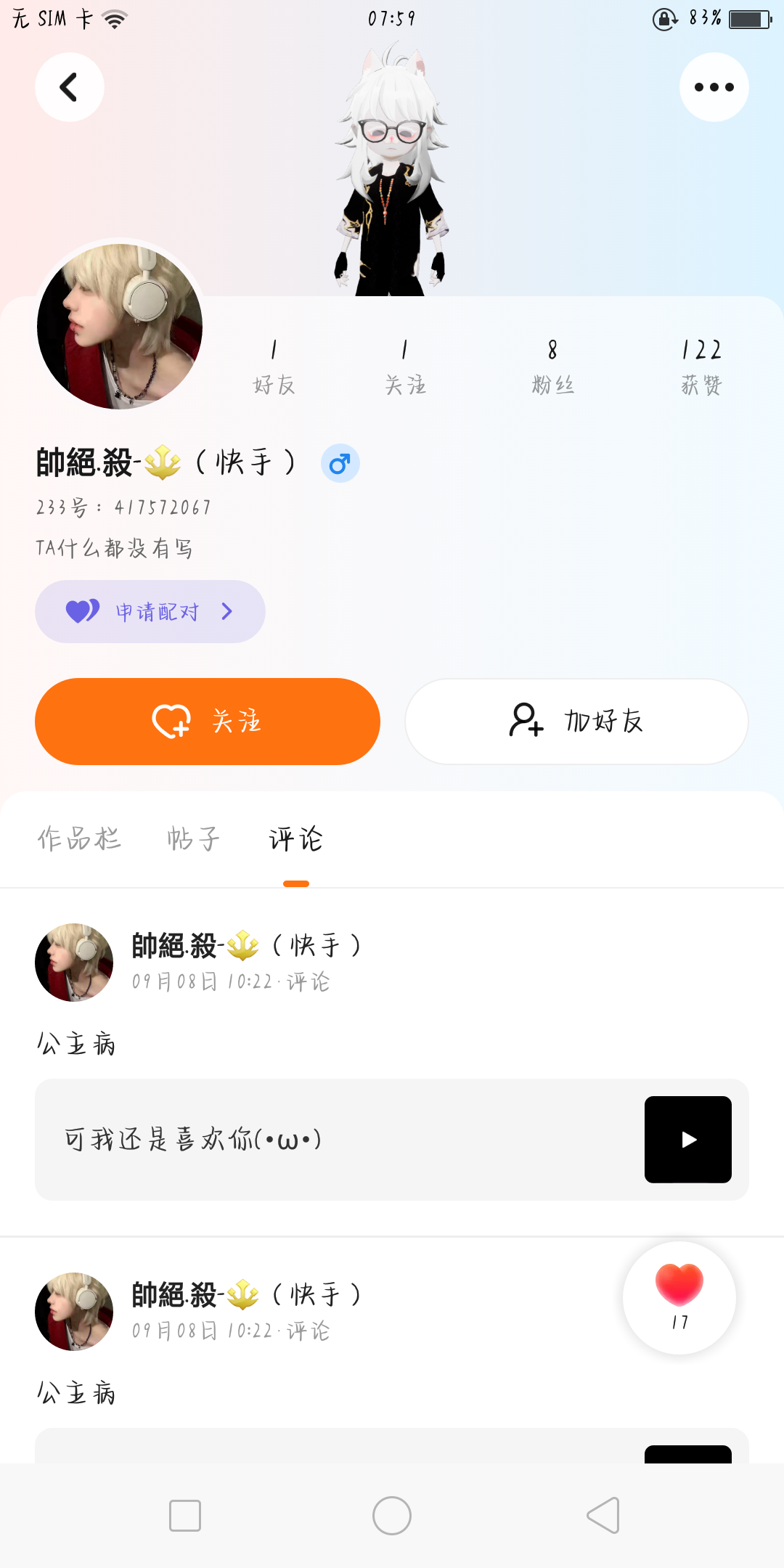
Task: Open the 粉丝 fans list
Action: pyautogui.click(x=552, y=366)
